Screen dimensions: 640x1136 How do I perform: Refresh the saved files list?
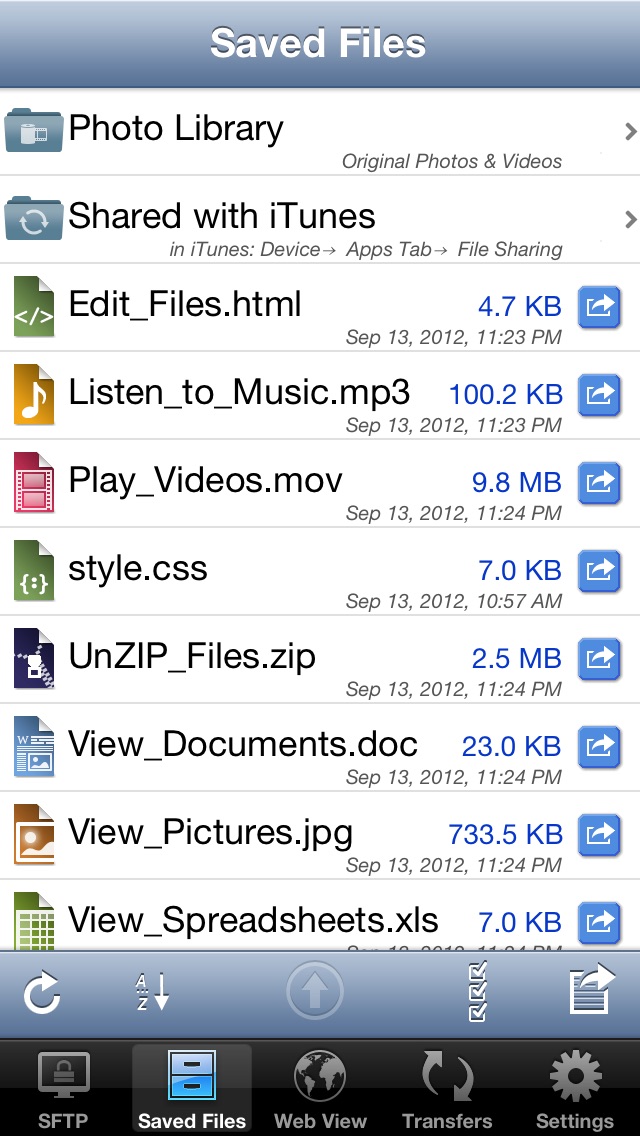coord(41,992)
